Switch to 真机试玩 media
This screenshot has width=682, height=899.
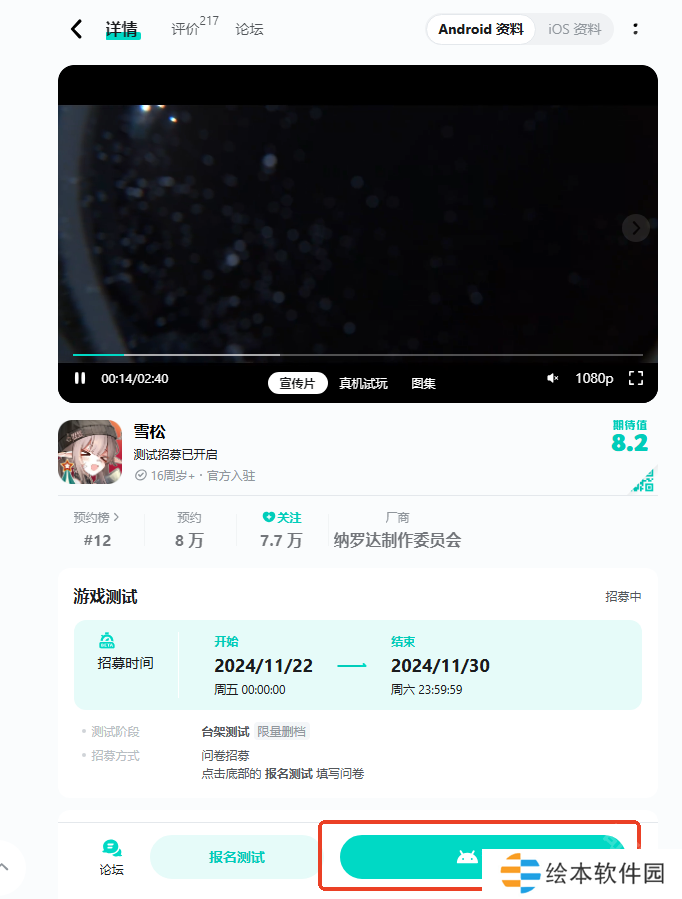point(363,383)
